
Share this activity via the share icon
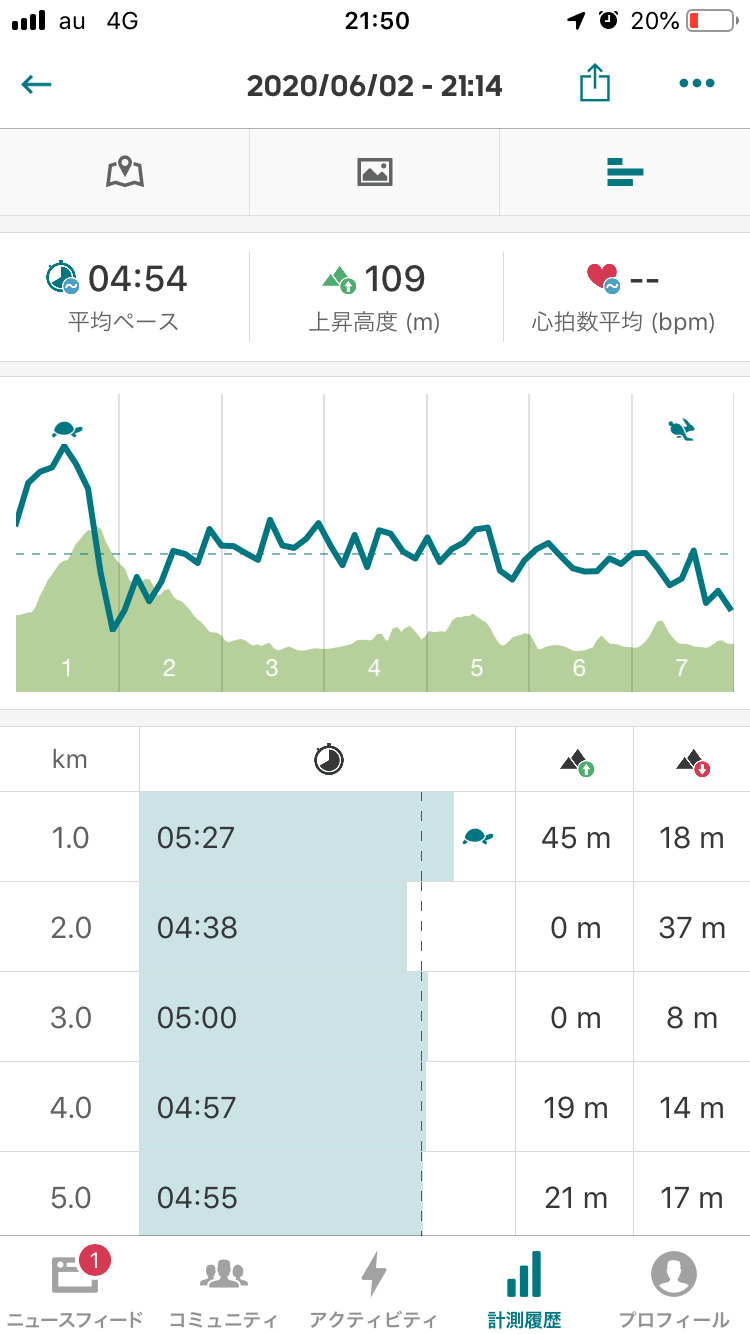(595, 83)
